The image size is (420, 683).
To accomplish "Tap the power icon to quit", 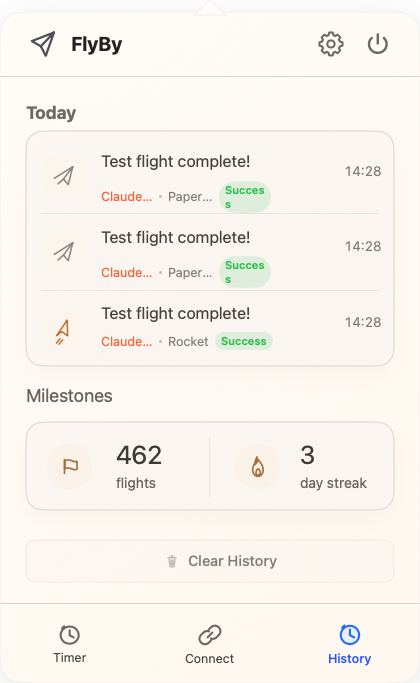I will tap(377, 44).
